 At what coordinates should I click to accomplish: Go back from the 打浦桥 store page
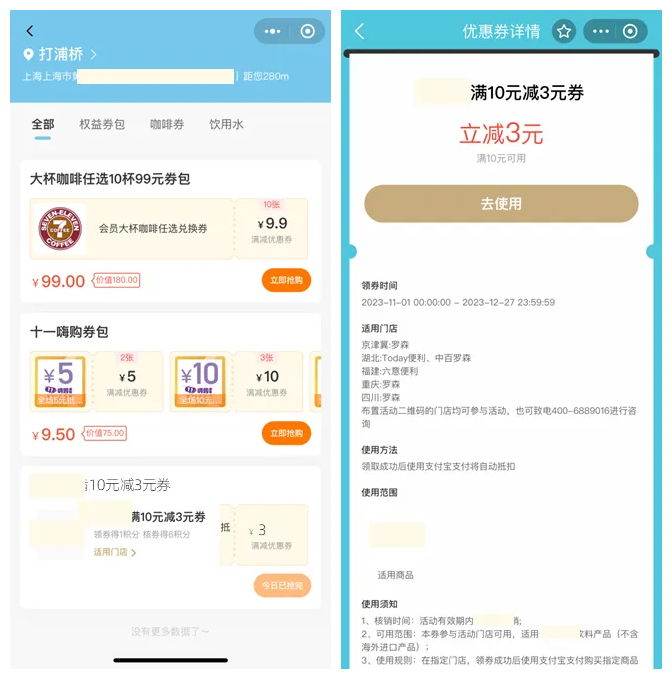(x=30, y=31)
